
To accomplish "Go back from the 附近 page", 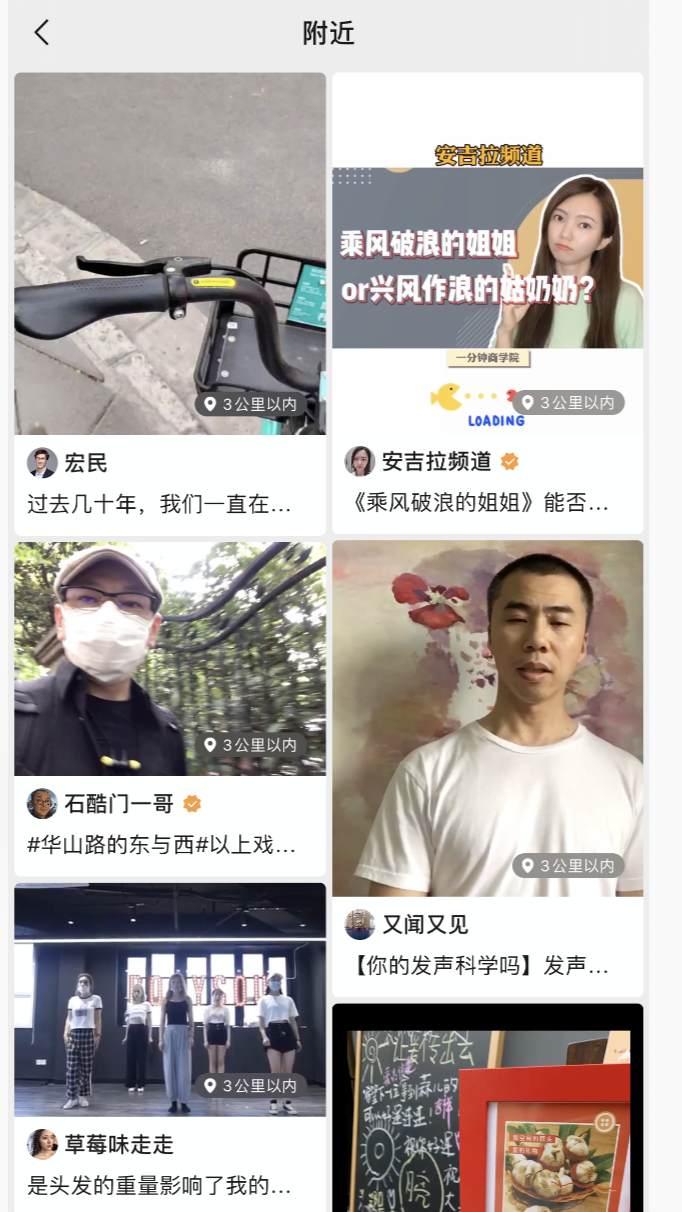I will click(x=41, y=33).
